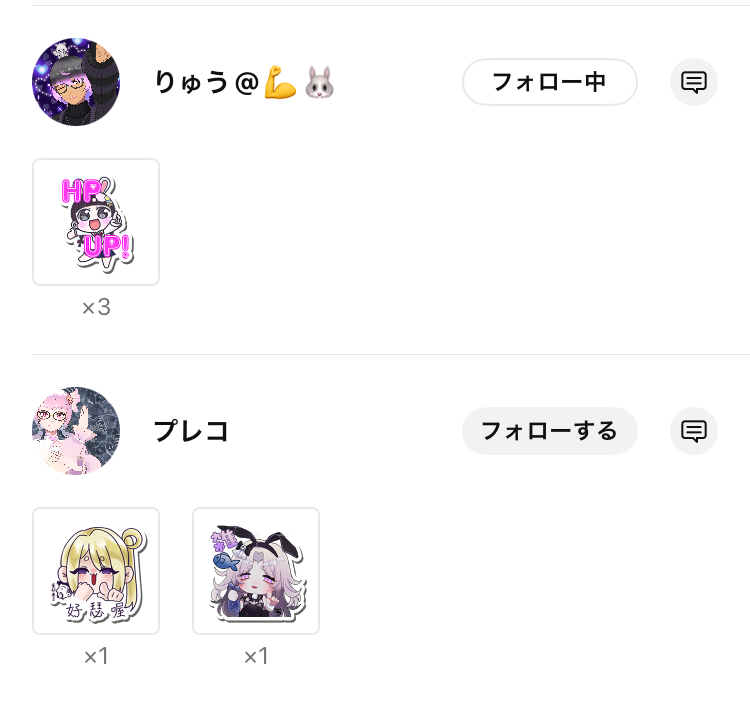Screen dimensions: 750x702
Task: Open りゅう's profile avatar
Action: 76,82
